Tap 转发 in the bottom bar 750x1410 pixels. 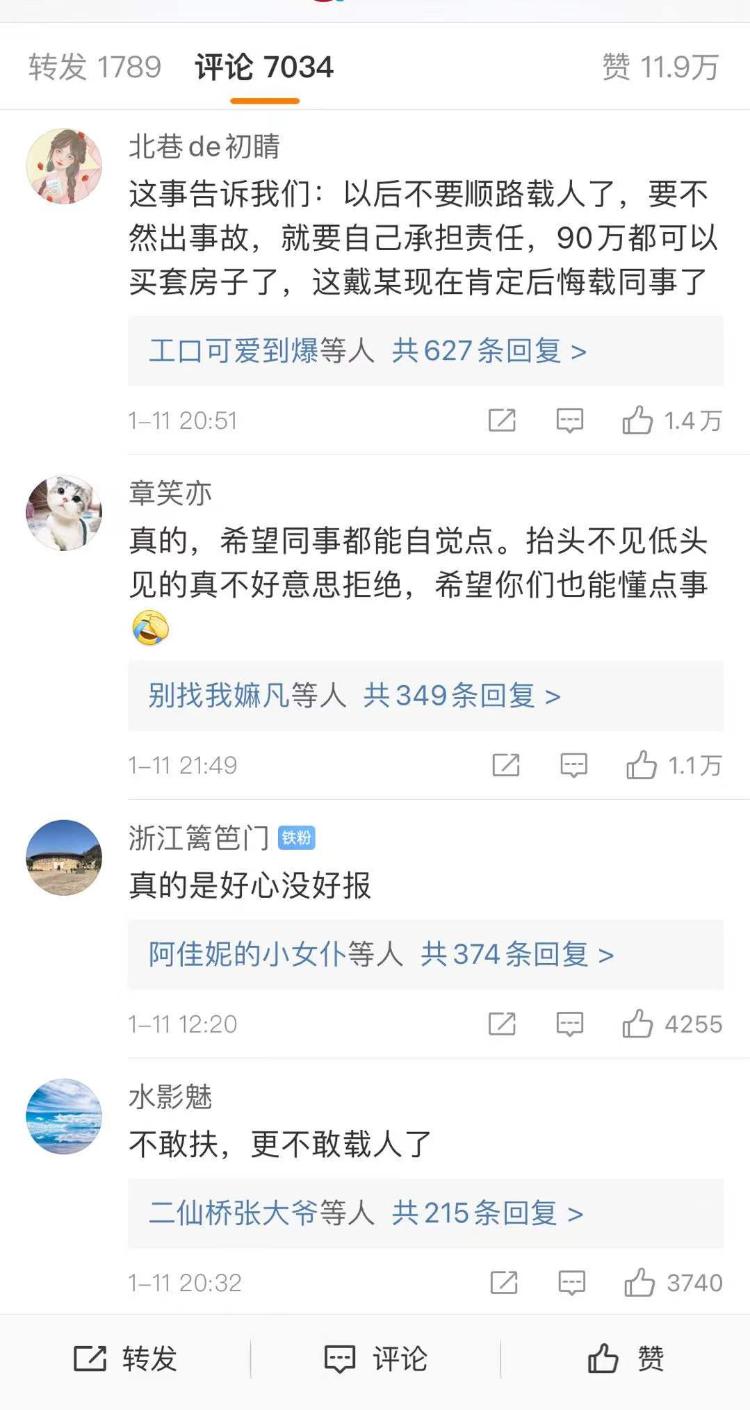pyautogui.click(x=125, y=1359)
